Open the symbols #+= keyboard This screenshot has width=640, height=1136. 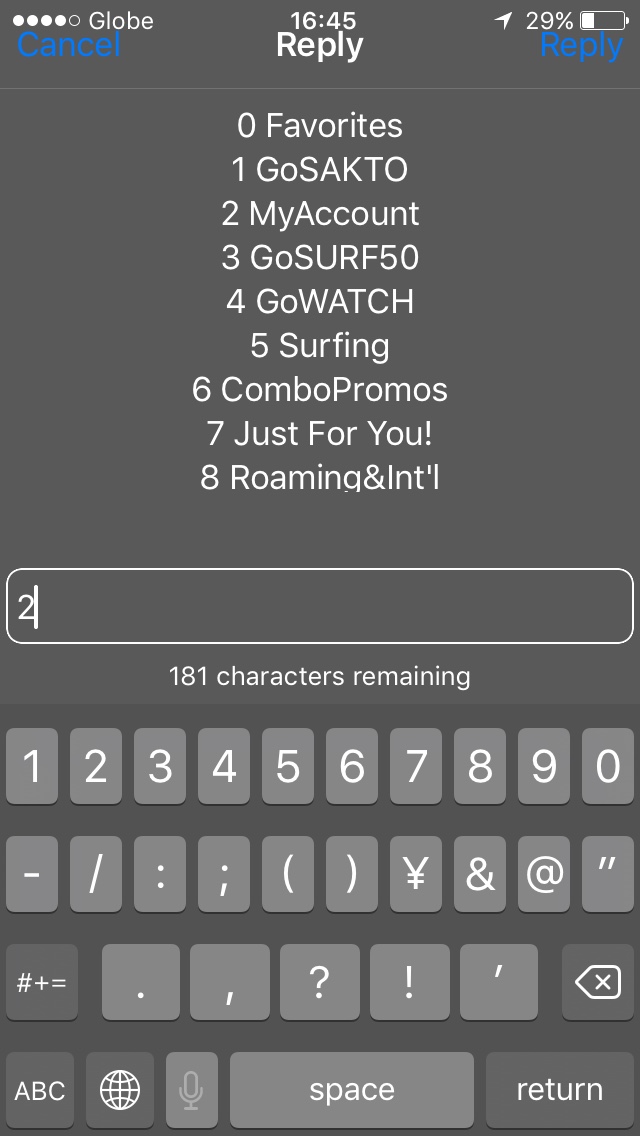tap(42, 982)
